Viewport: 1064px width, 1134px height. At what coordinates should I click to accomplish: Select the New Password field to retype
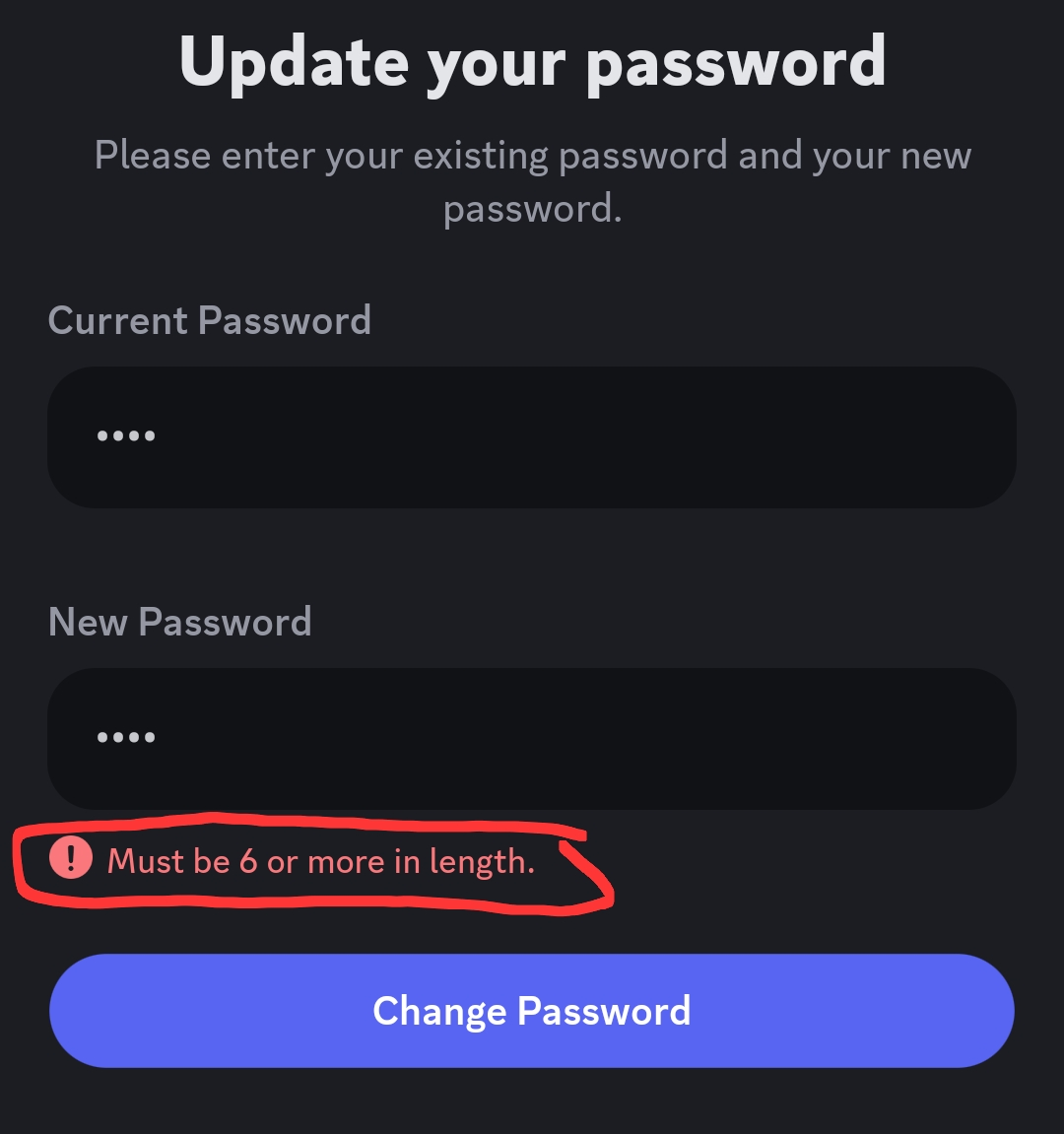(x=532, y=738)
